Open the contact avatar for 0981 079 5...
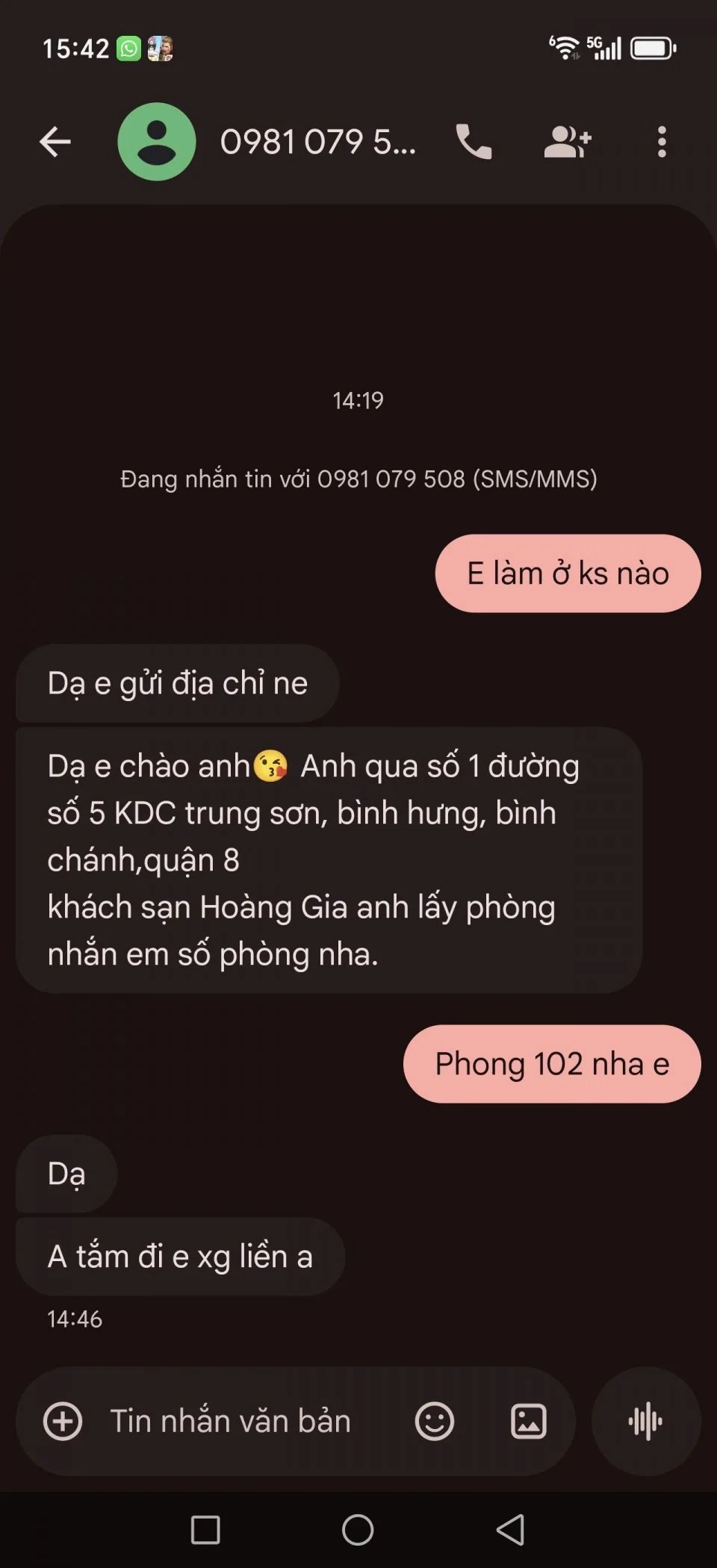Image resolution: width=717 pixels, height=1568 pixels. tap(157, 142)
